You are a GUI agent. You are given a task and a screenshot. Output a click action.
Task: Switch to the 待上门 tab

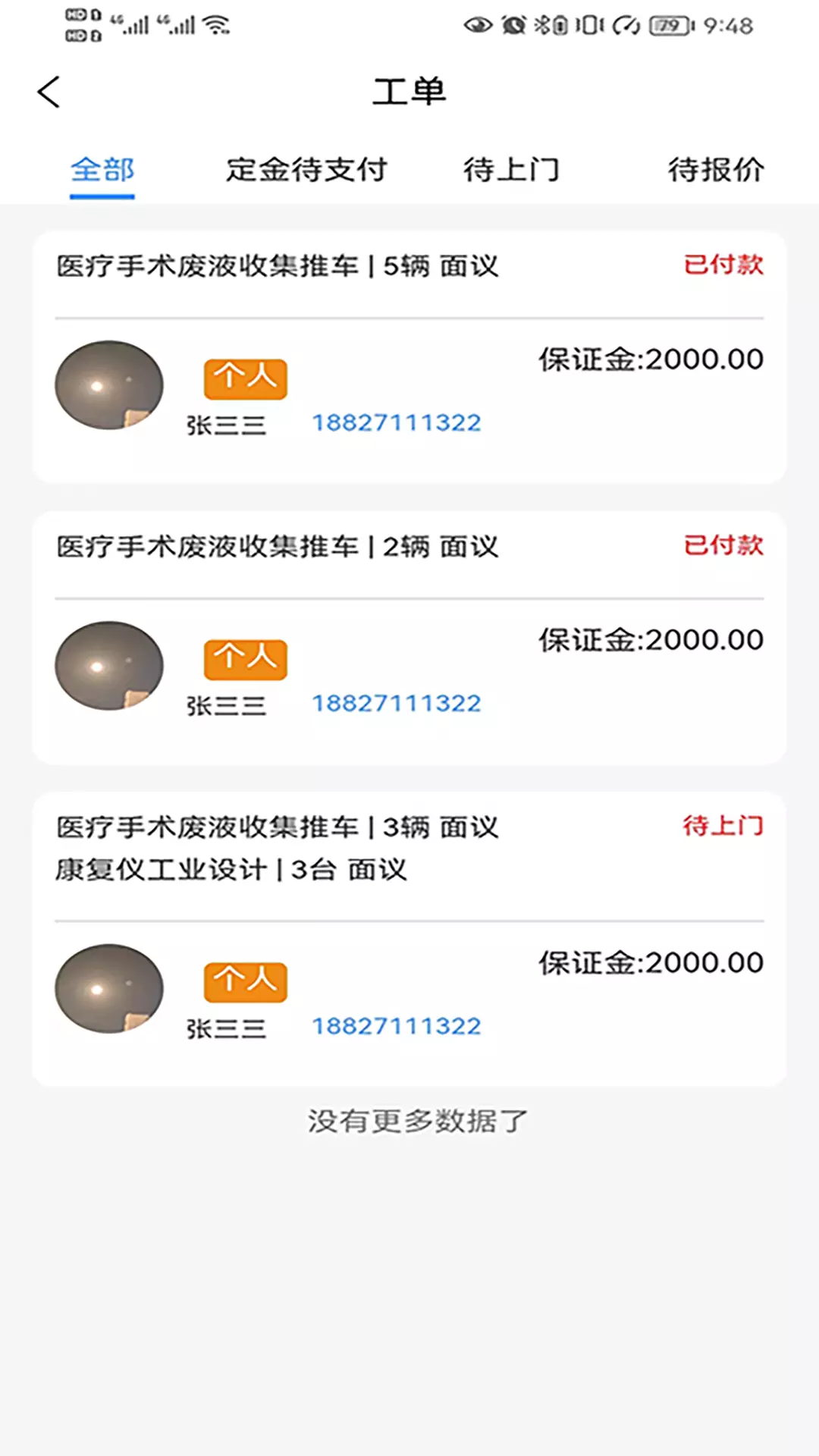coord(511,170)
